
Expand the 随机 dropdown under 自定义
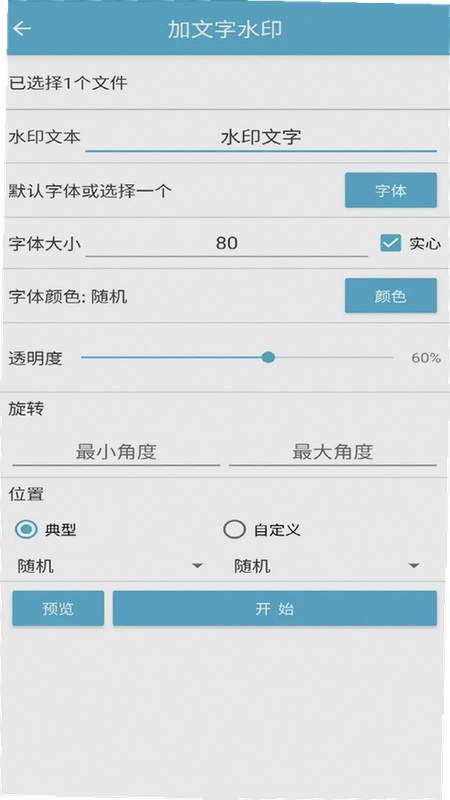click(x=327, y=566)
